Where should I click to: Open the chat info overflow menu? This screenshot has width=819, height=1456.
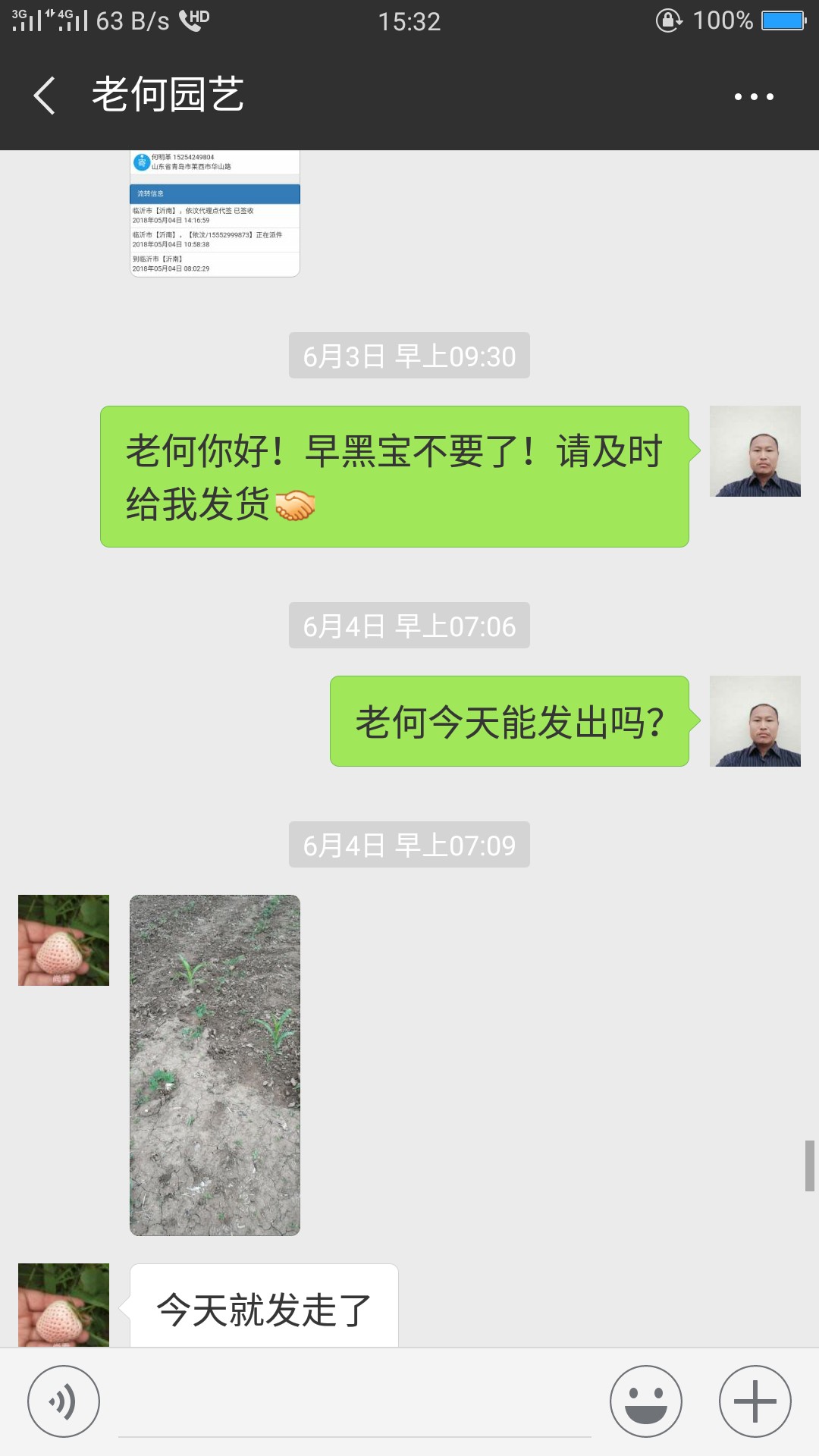pyautogui.click(x=754, y=96)
